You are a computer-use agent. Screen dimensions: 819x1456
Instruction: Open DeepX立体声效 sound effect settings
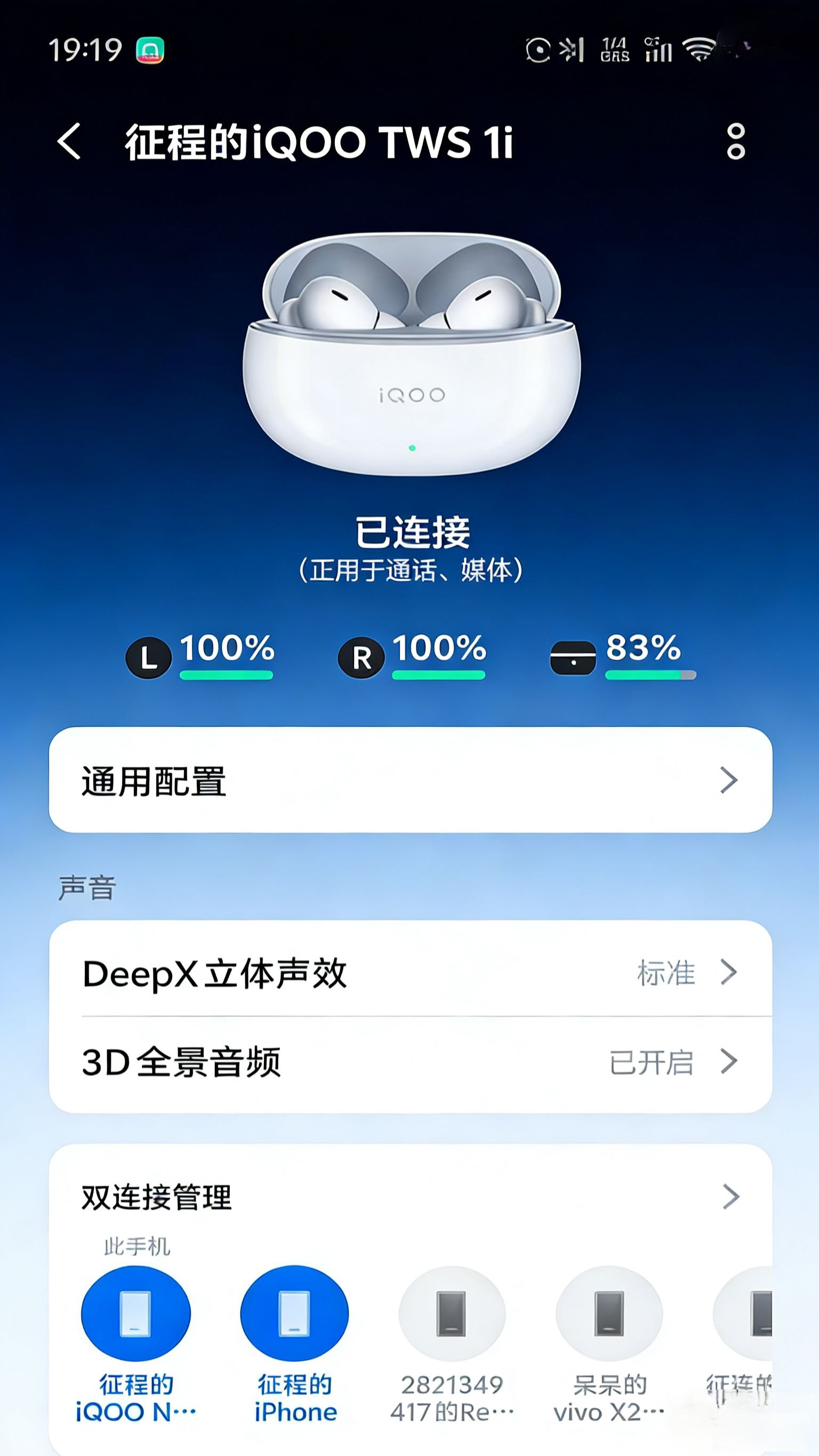click(410, 973)
